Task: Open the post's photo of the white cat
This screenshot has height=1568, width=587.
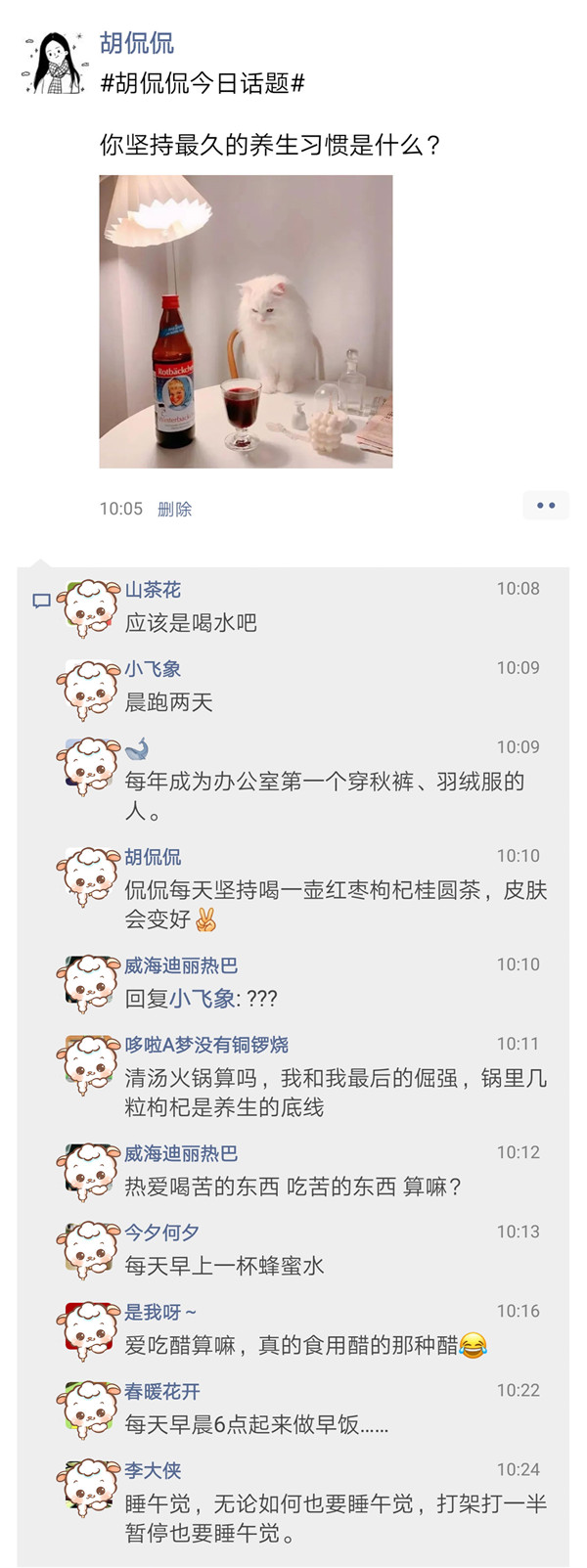Action: [246, 321]
